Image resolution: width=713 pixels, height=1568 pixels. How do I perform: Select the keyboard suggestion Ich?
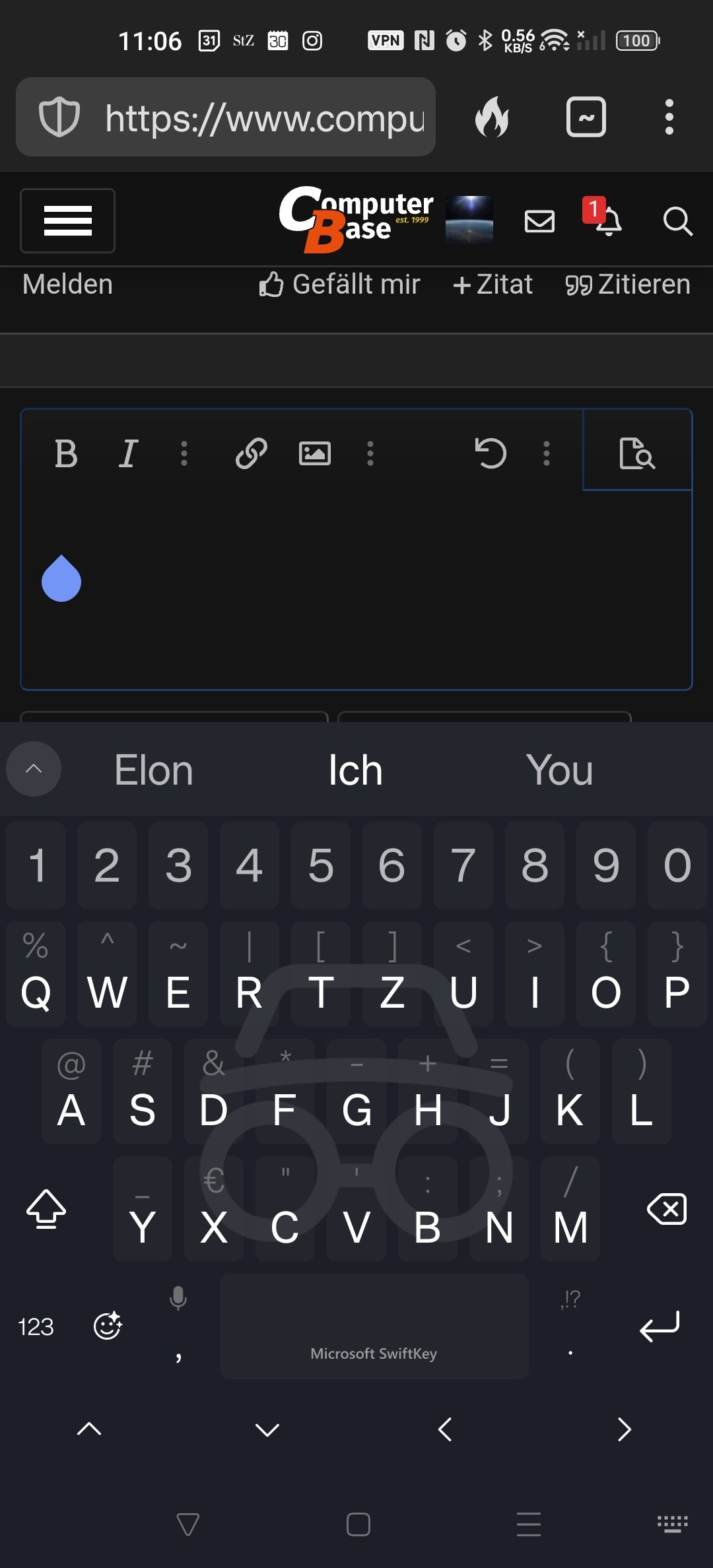[356, 770]
